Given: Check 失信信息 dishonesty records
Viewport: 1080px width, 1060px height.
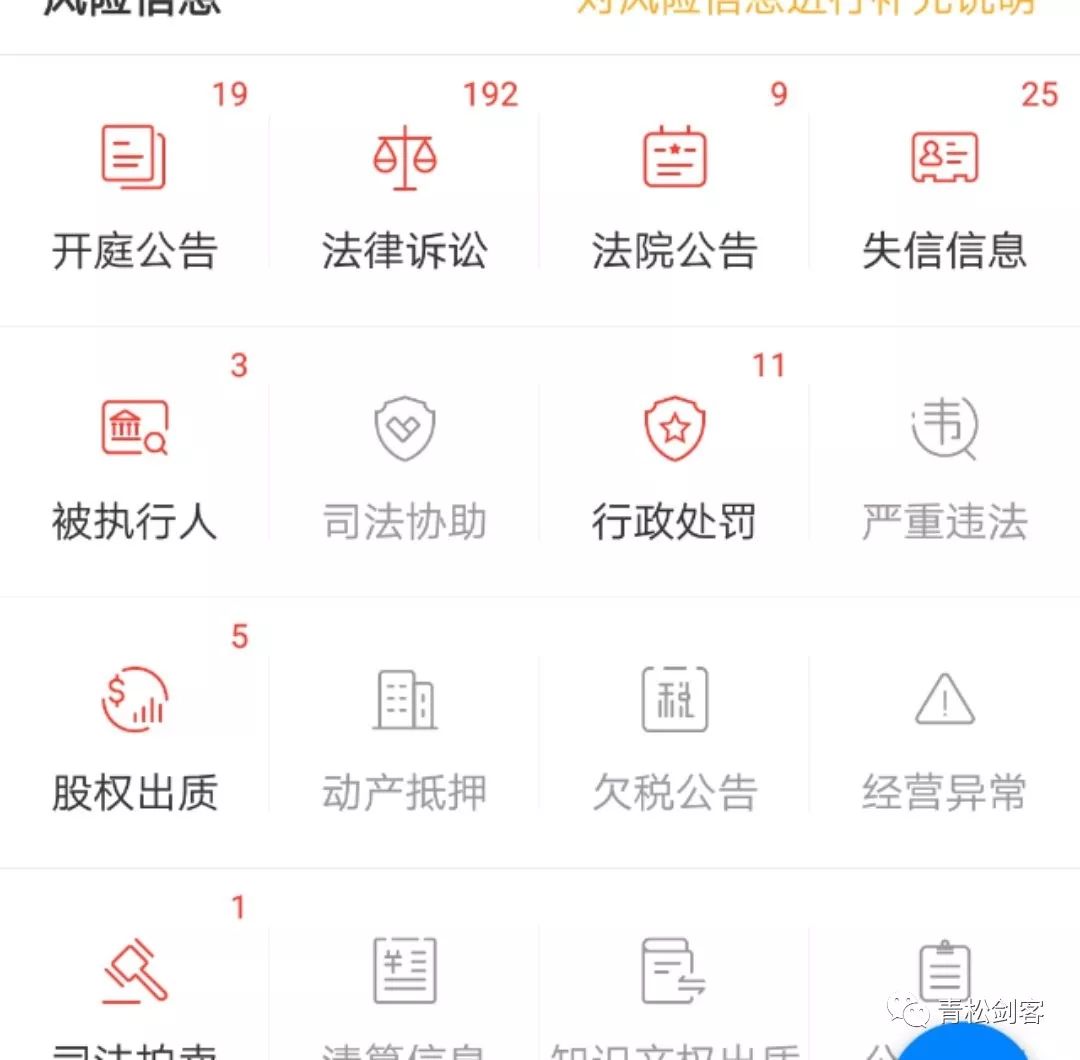Looking at the screenshot, I should [944, 195].
